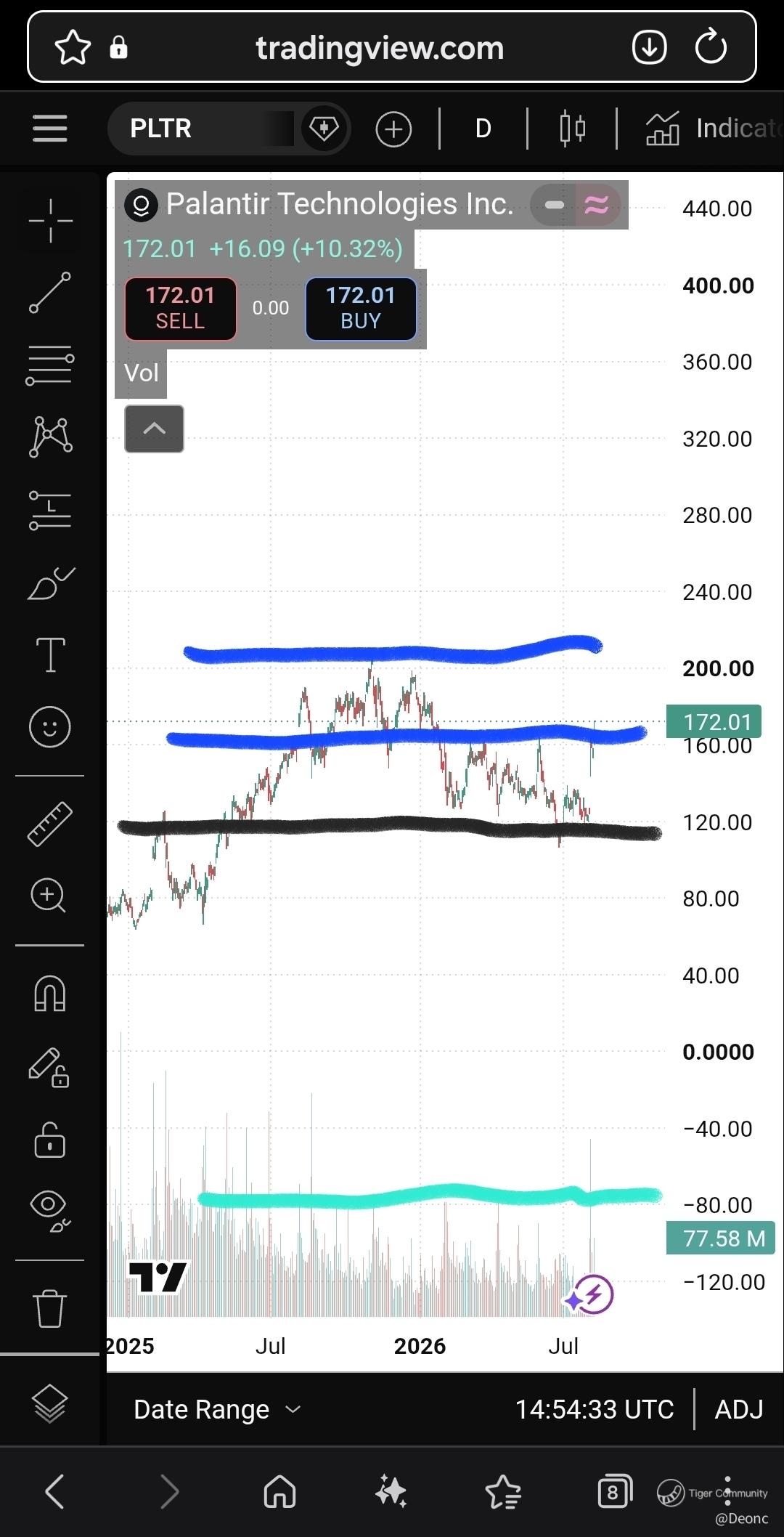The image size is (784, 1537).
Task: Activate the zoom in tool
Action: [x=49, y=896]
